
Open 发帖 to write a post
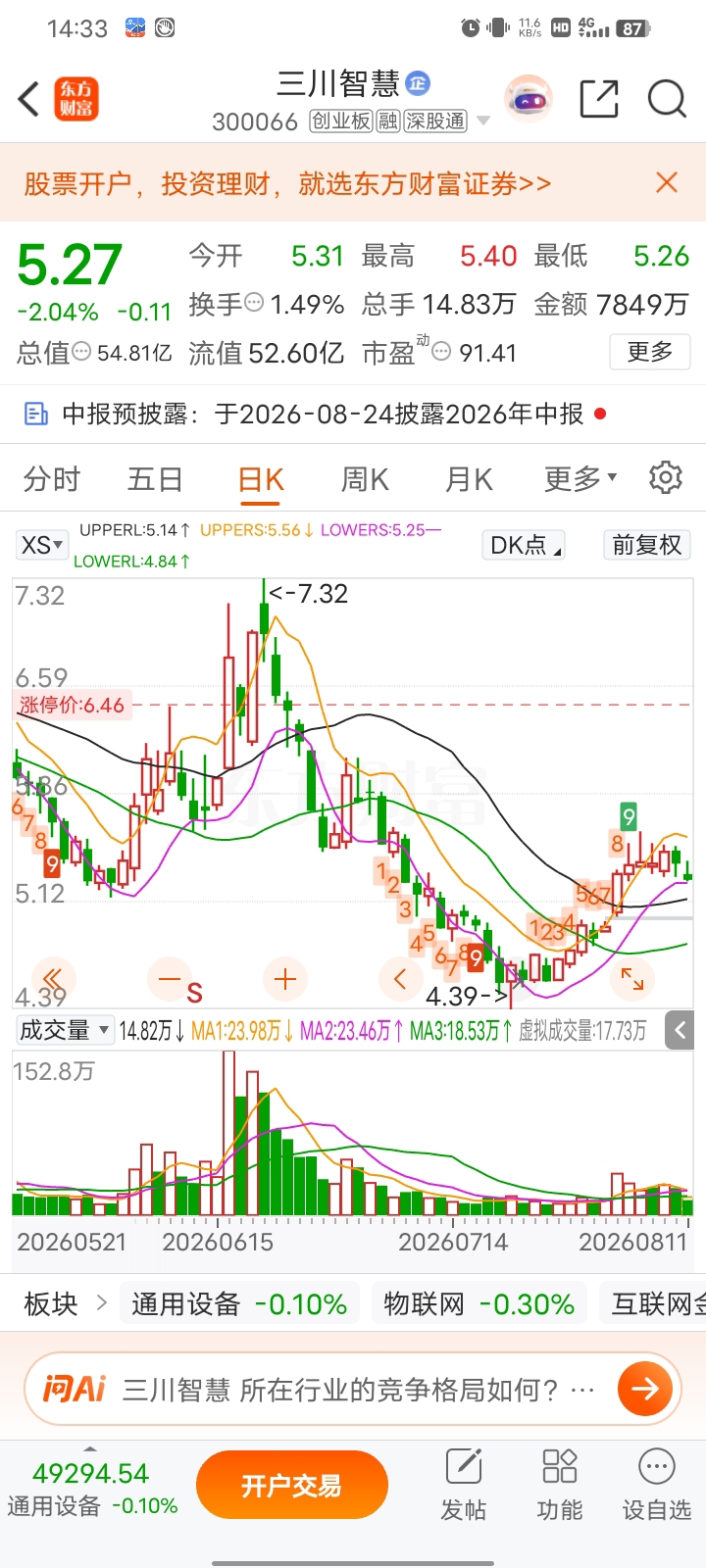[464, 1486]
